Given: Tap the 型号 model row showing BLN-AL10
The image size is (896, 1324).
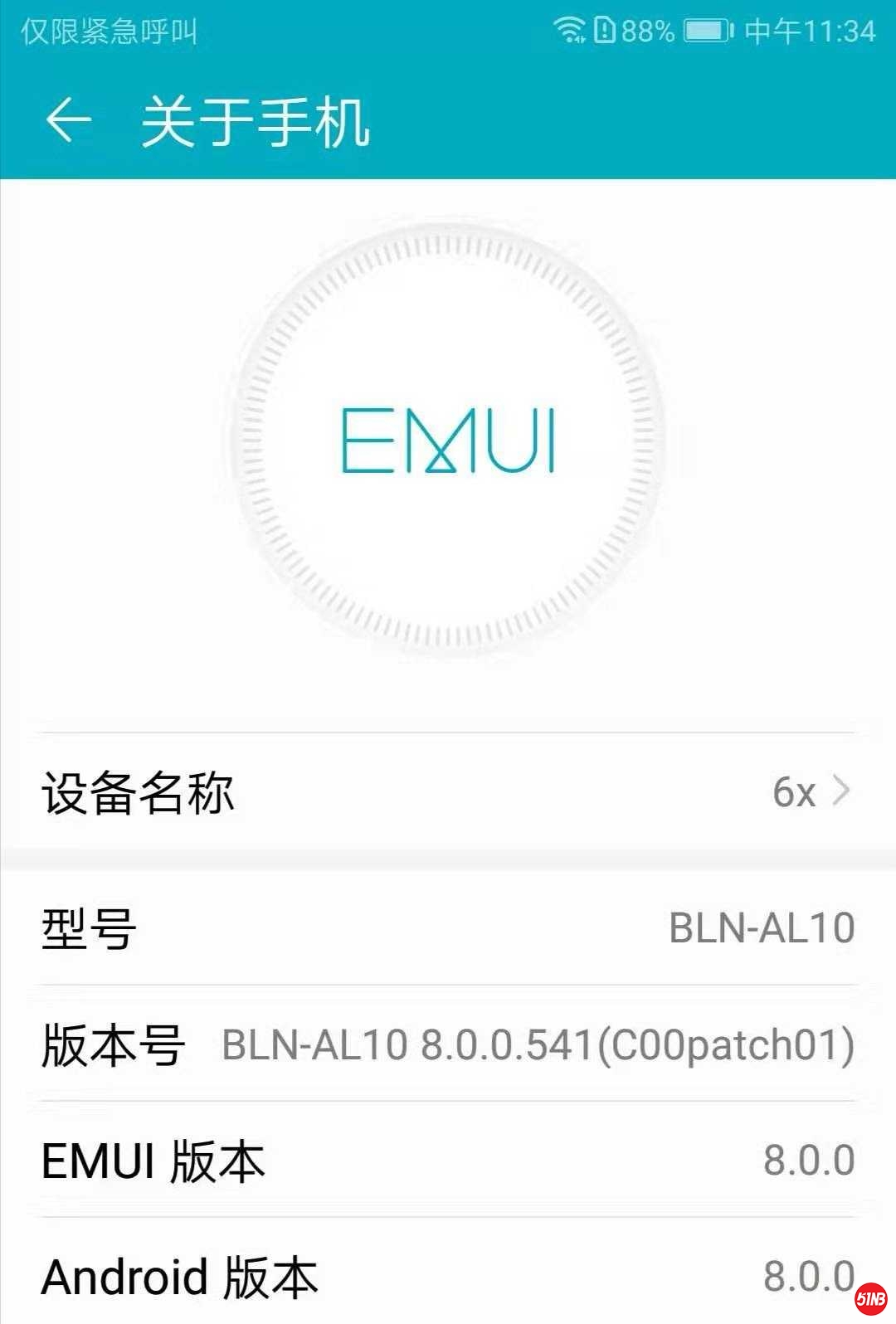Looking at the screenshot, I should coord(448,927).
